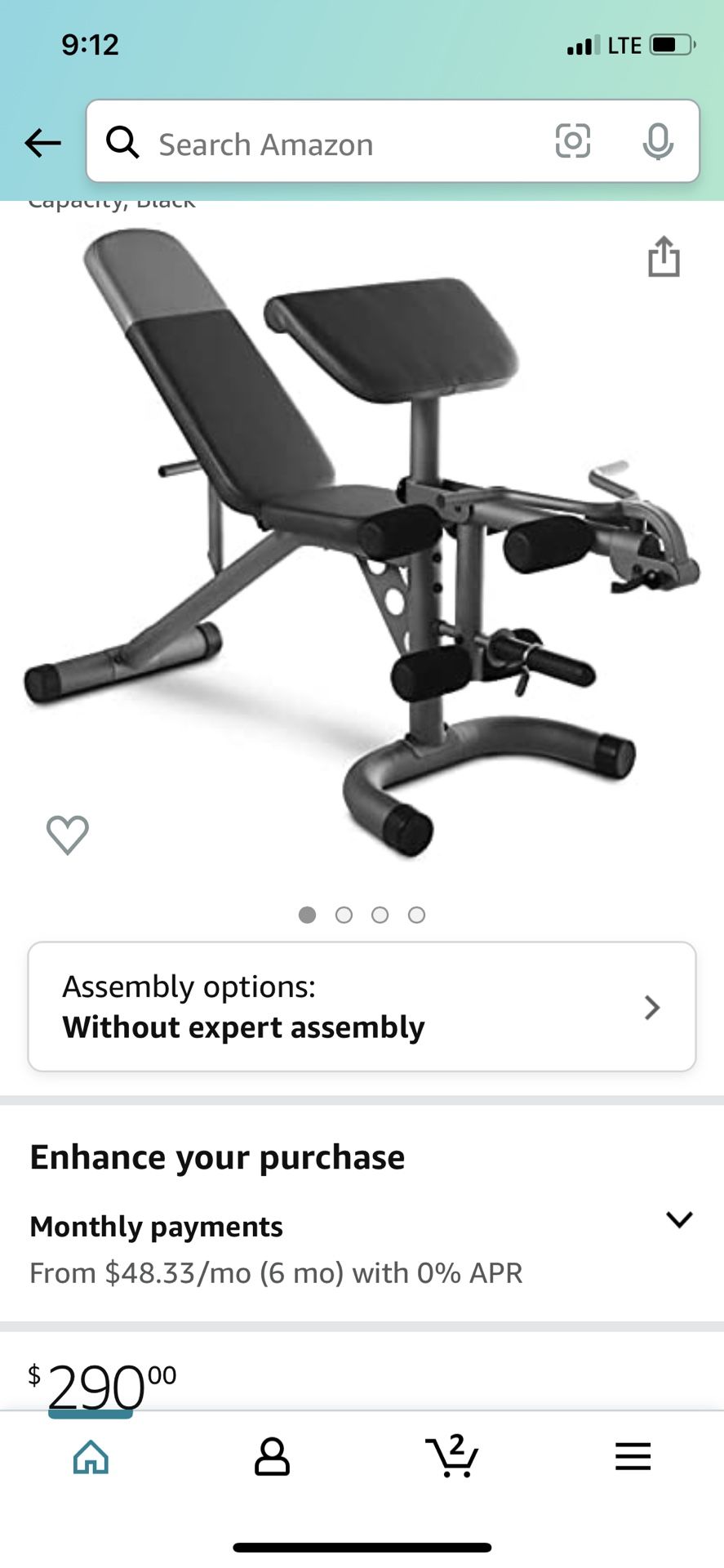Open the hamburger menu tab
Viewport: 724px width, 1568px height.
coord(633,1457)
